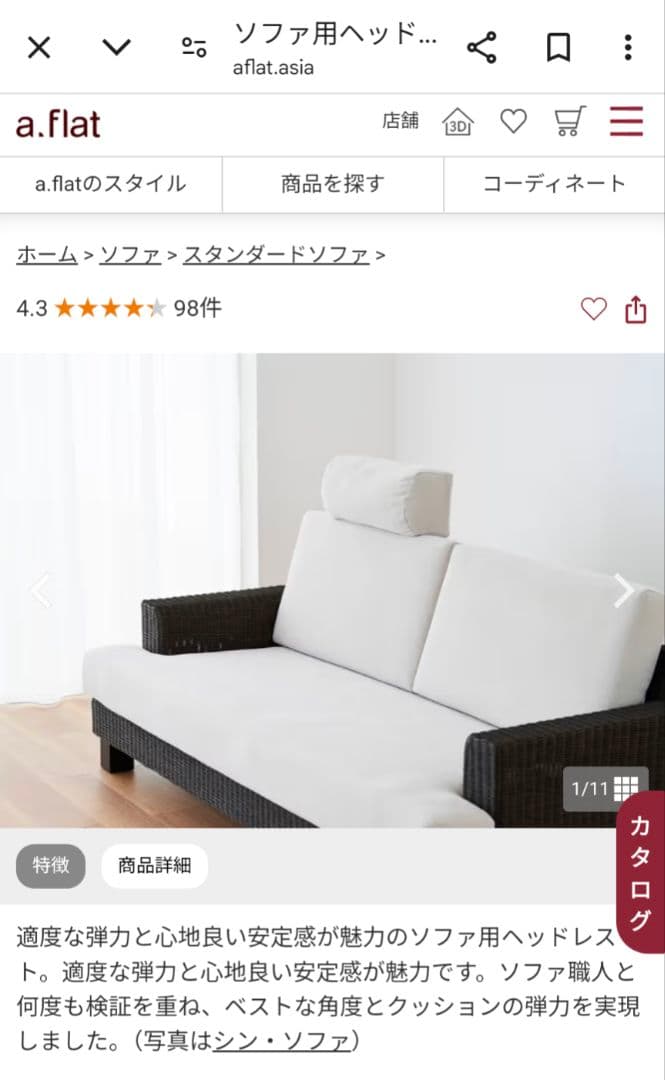Select the 商品を探す tab
This screenshot has width=665, height=1080.
pyautogui.click(x=332, y=184)
